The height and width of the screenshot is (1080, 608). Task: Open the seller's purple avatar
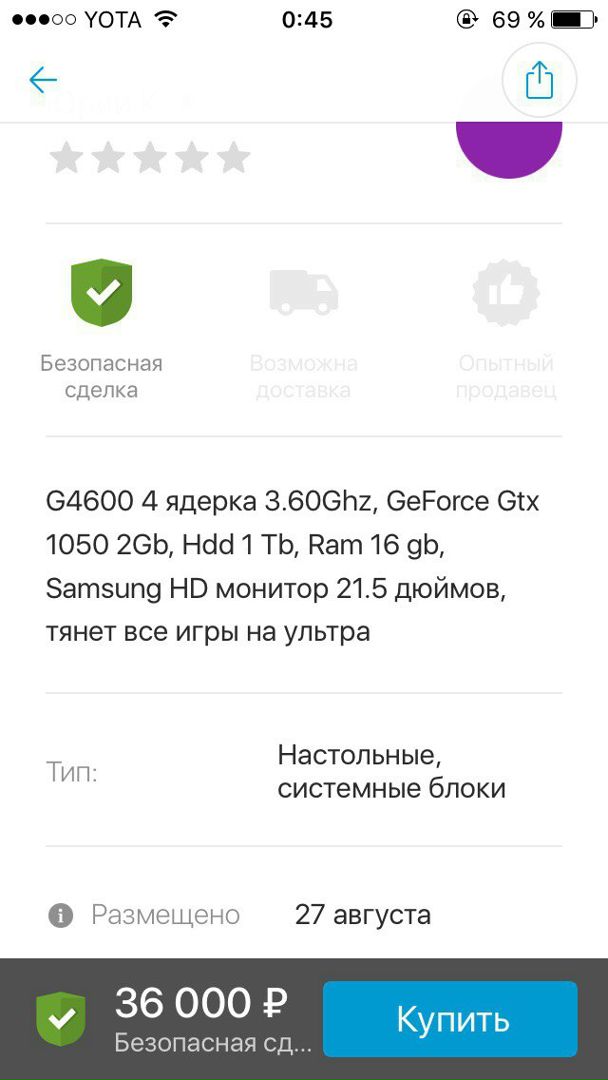tap(509, 146)
